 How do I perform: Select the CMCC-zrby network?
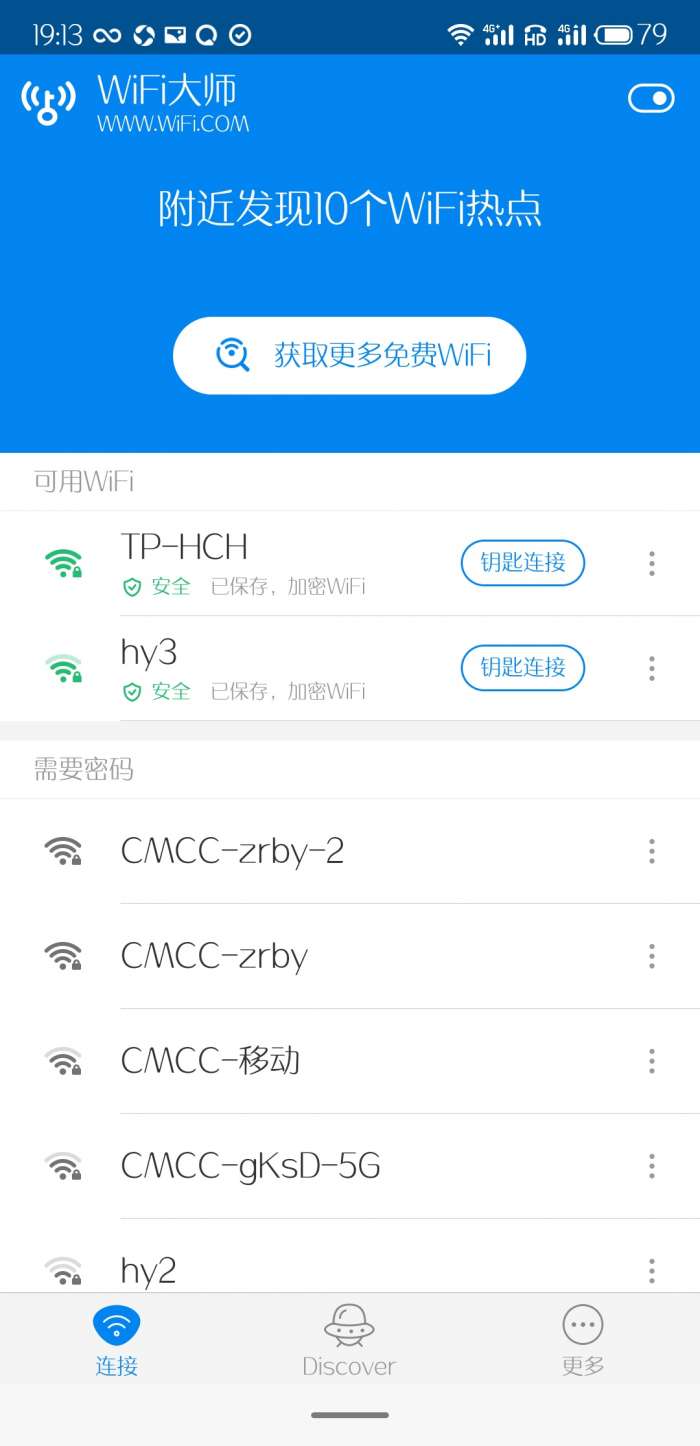coord(350,956)
